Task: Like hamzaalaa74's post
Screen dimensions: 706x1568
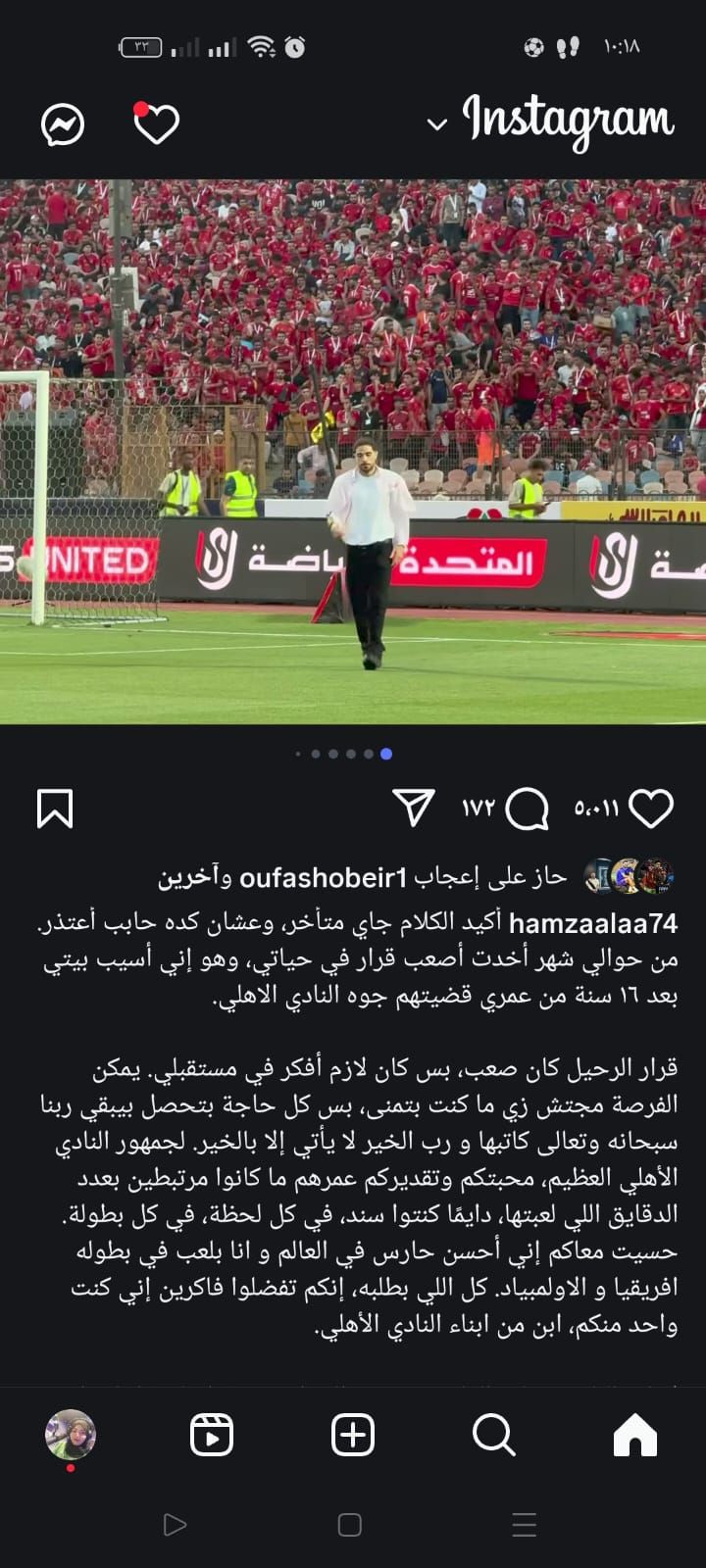Action: point(650,808)
